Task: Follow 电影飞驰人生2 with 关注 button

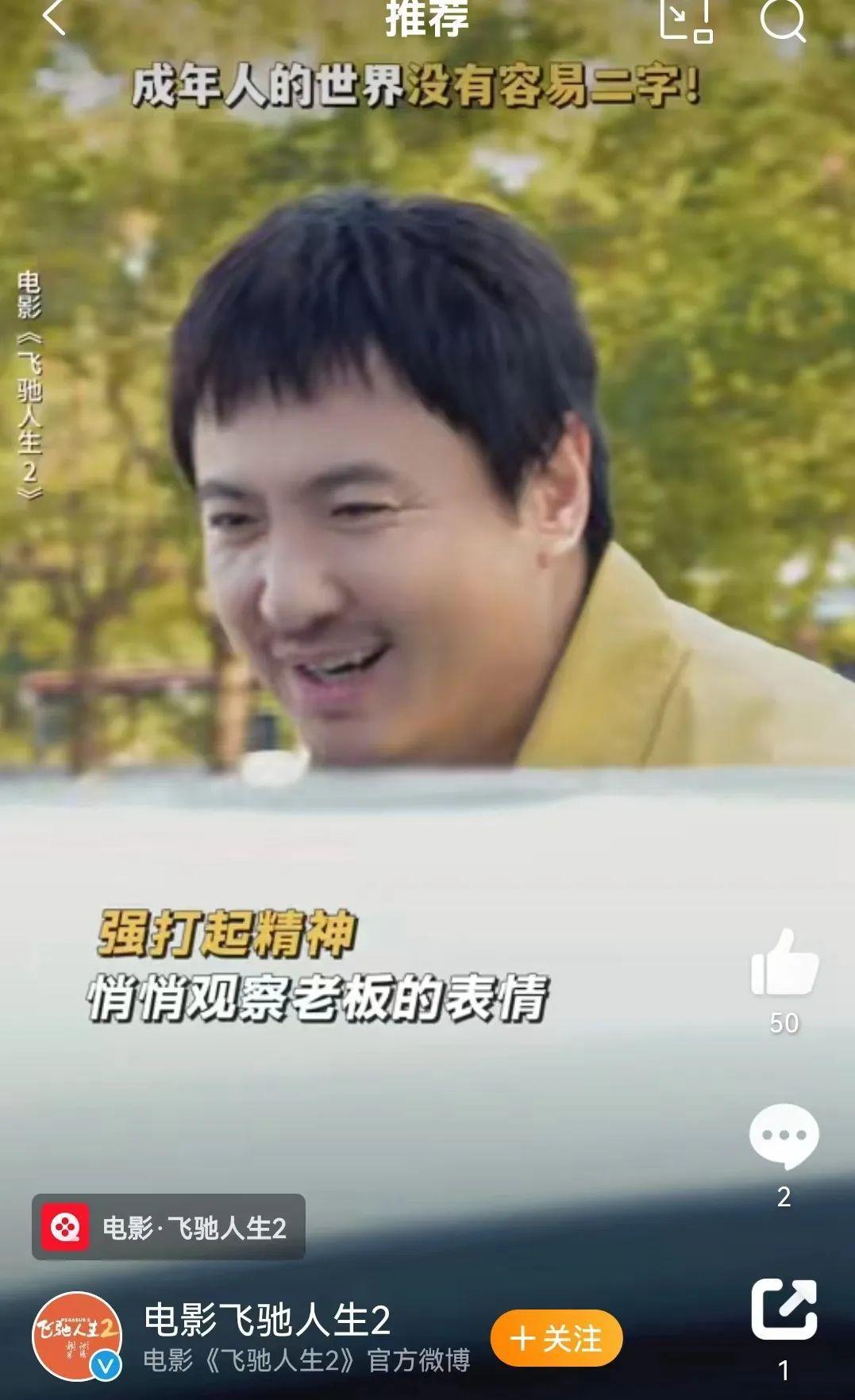Action: [556, 1339]
